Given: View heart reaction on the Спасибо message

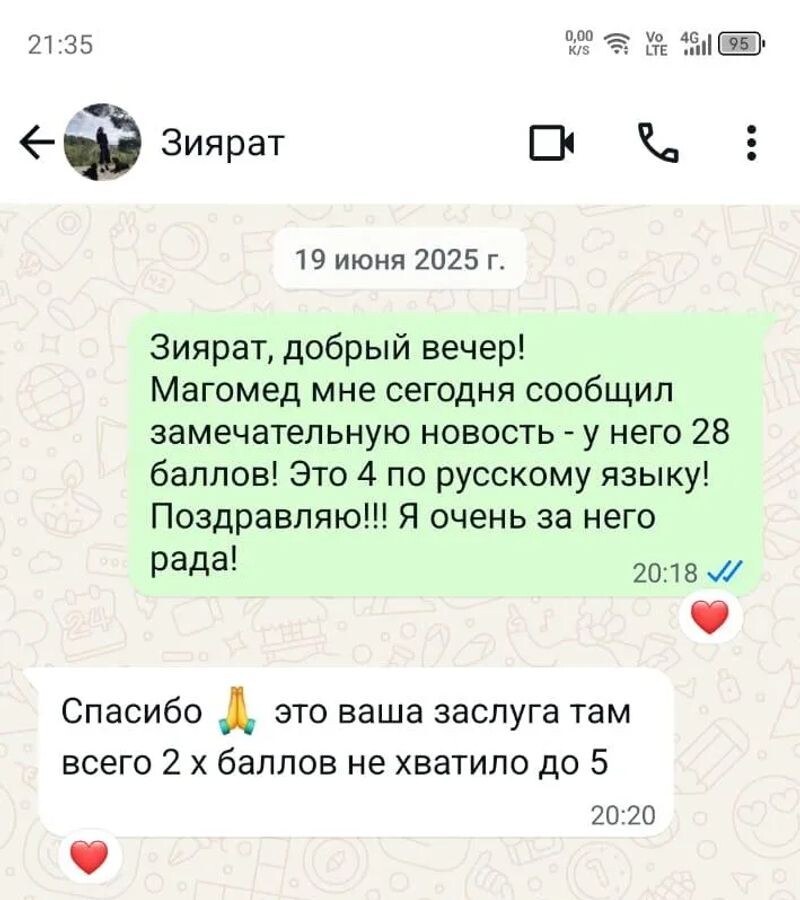Looking at the screenshot, I should 90,857.
